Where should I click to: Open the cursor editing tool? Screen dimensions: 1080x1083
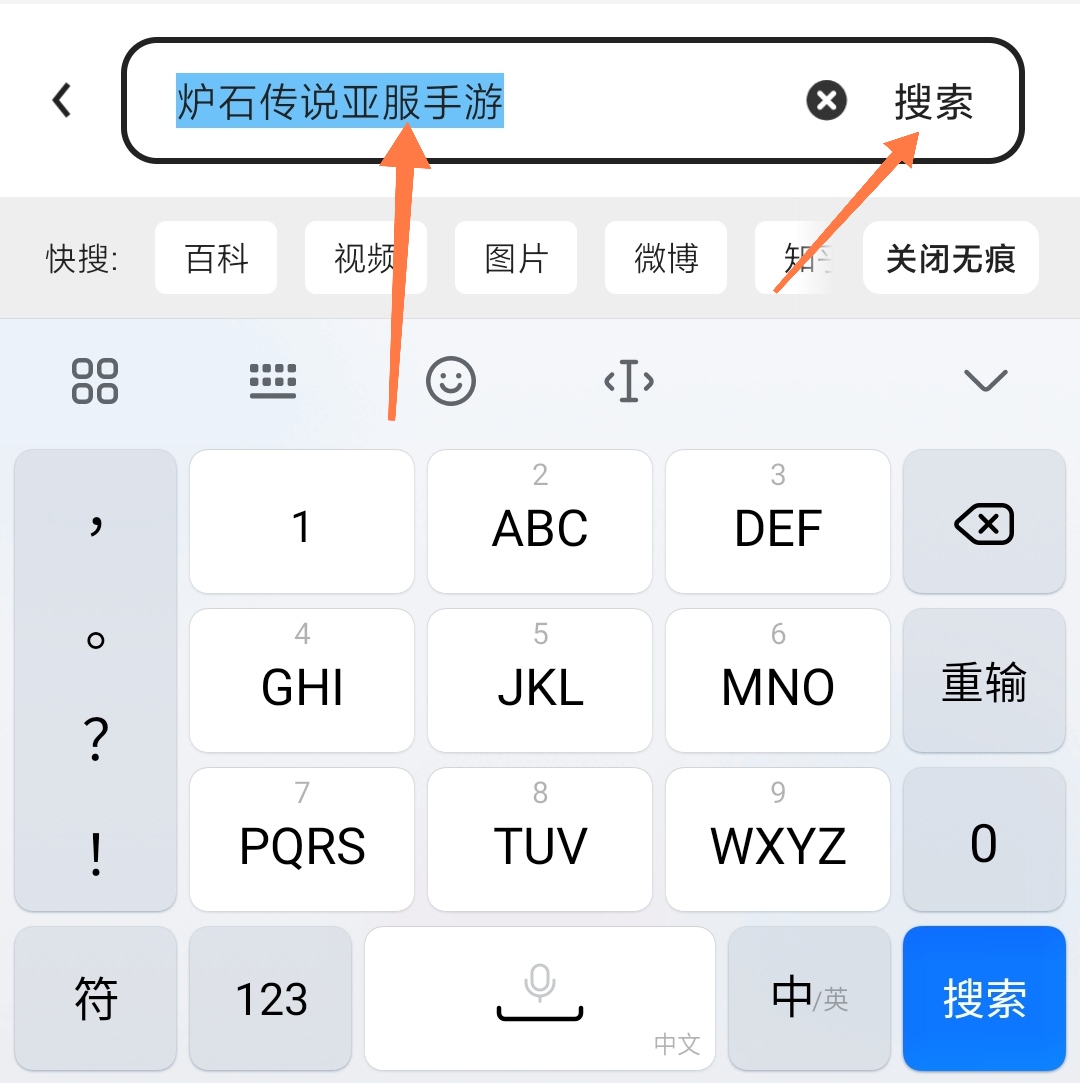(x=629, y=381)
